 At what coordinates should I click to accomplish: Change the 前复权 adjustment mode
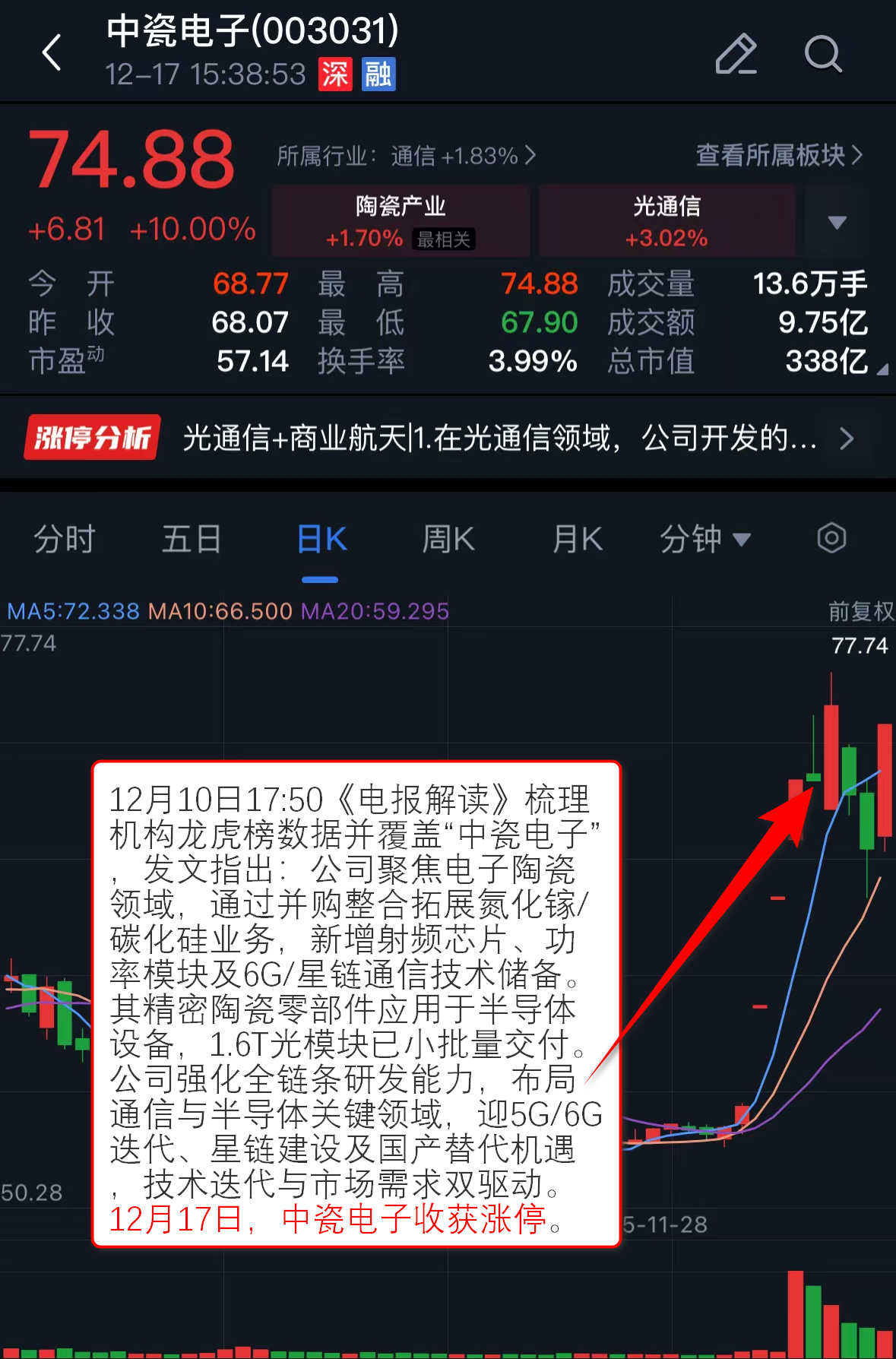click(x=860, y=611)
